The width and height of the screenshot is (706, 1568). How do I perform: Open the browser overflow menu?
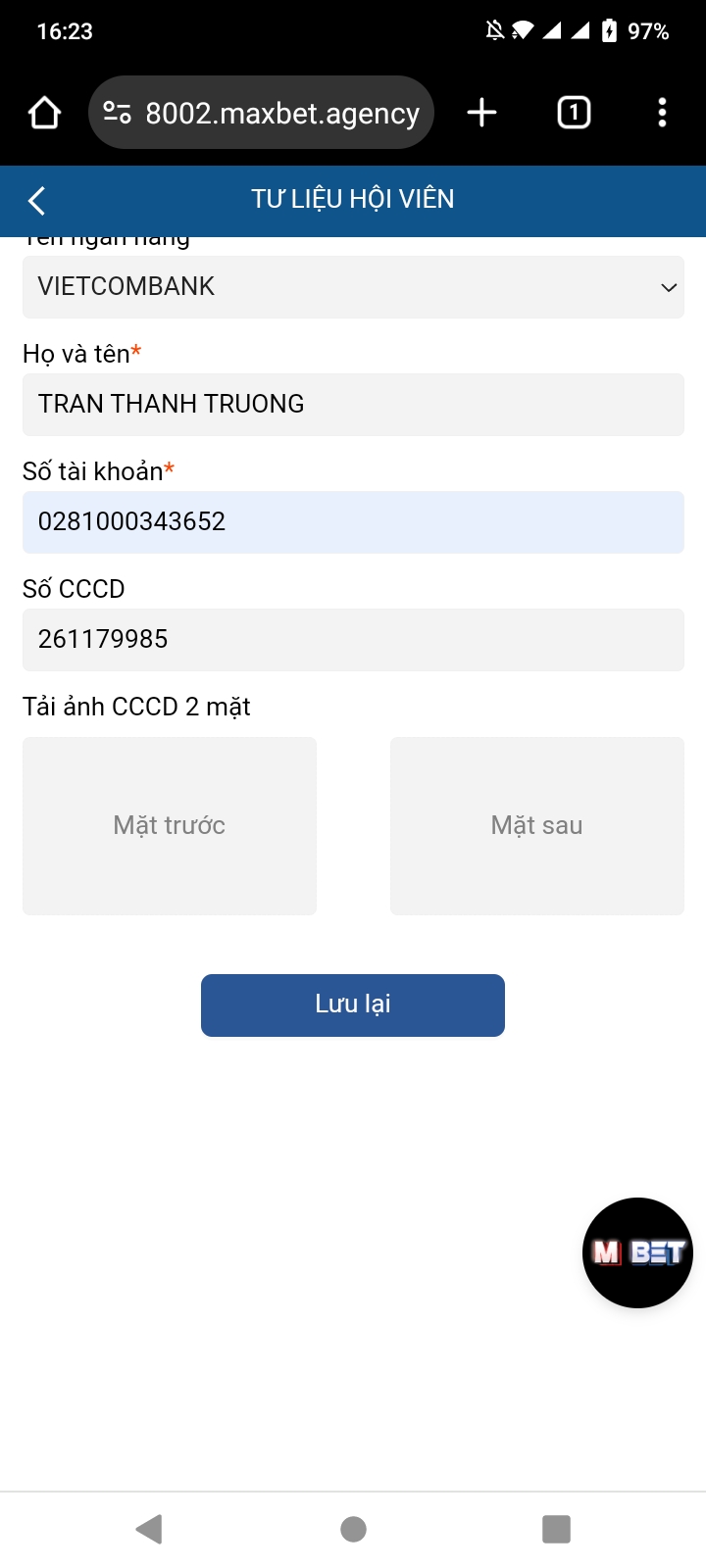tap(662, 113)
